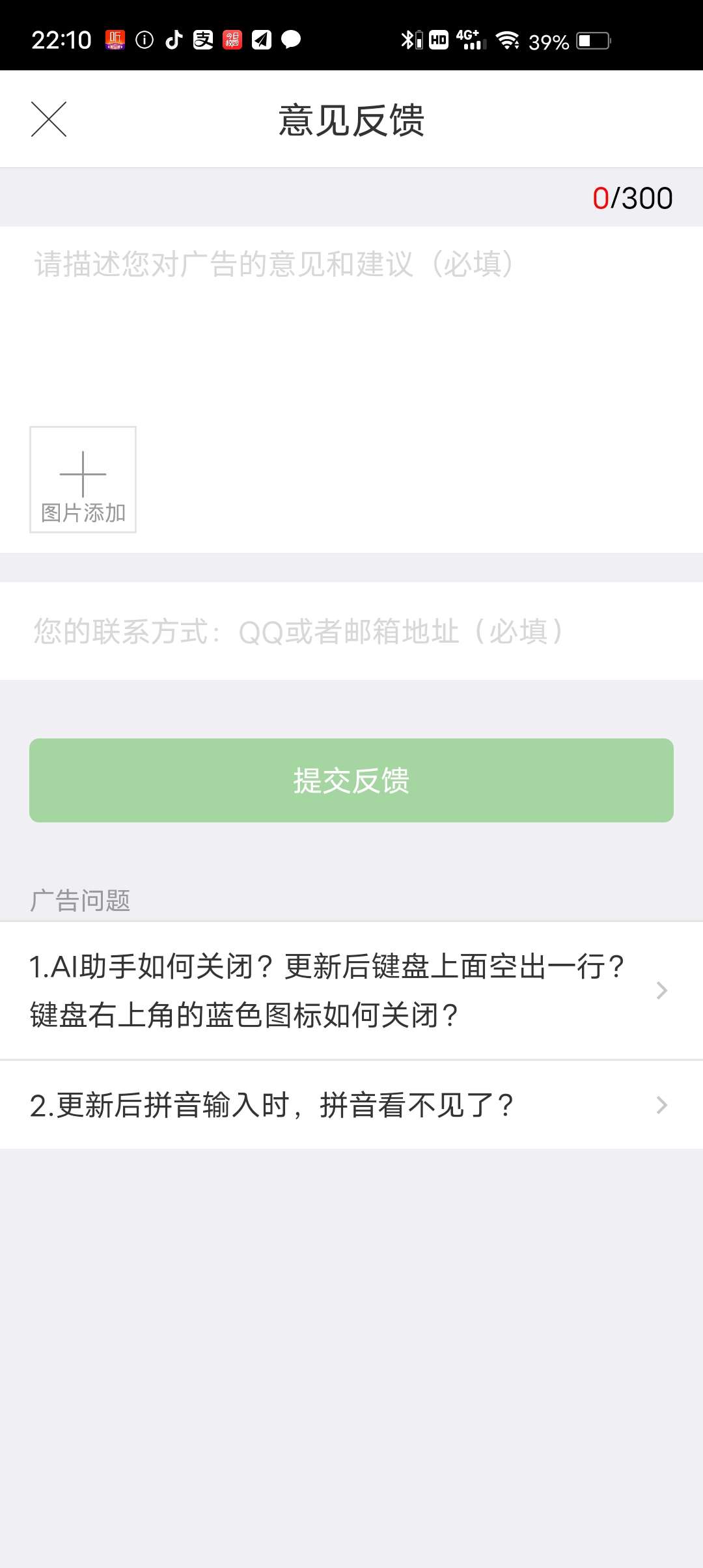This screenshot has width=703, height=1568.
Task: Add a picture with 图片添加
Action: [x=83, y=480]
